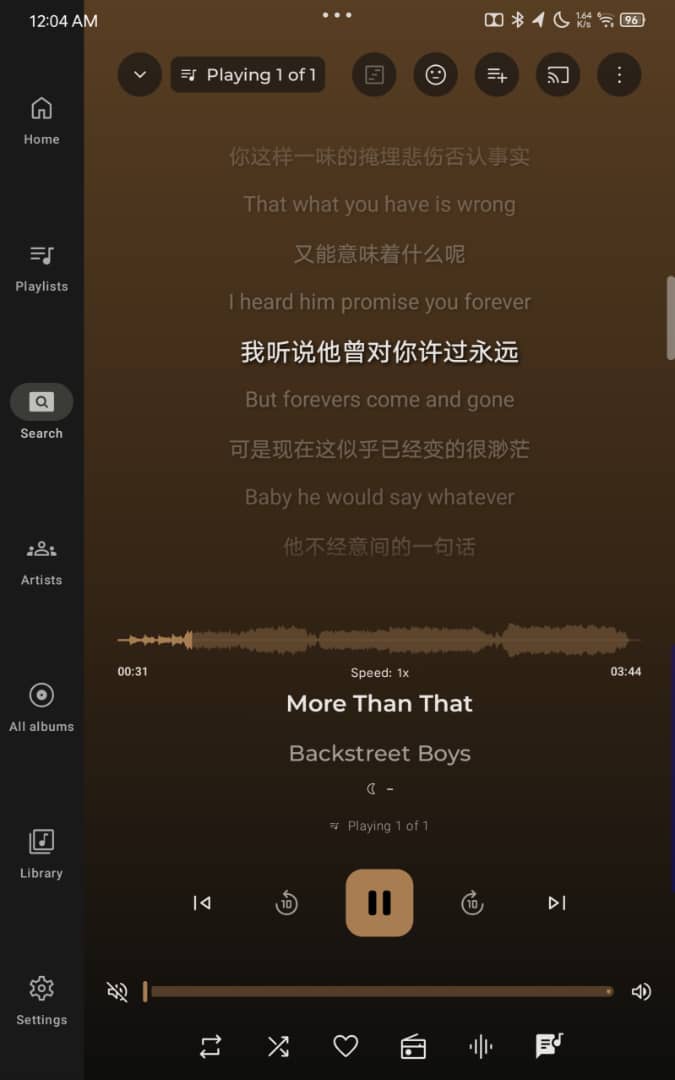
Task: Toggle repeat mode
Action: (x=210, y=1046)
